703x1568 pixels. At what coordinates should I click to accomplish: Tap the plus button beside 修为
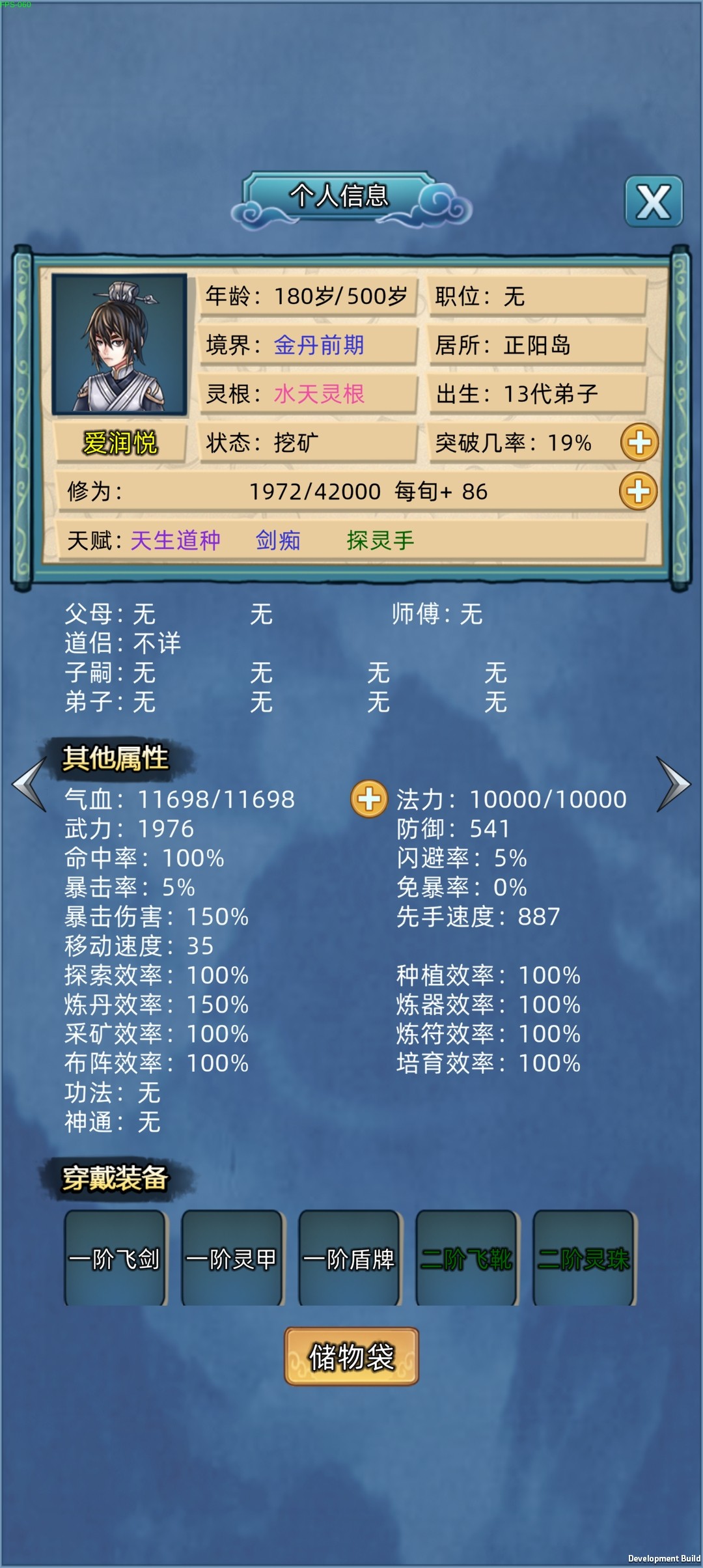click(x=638, y=491)
